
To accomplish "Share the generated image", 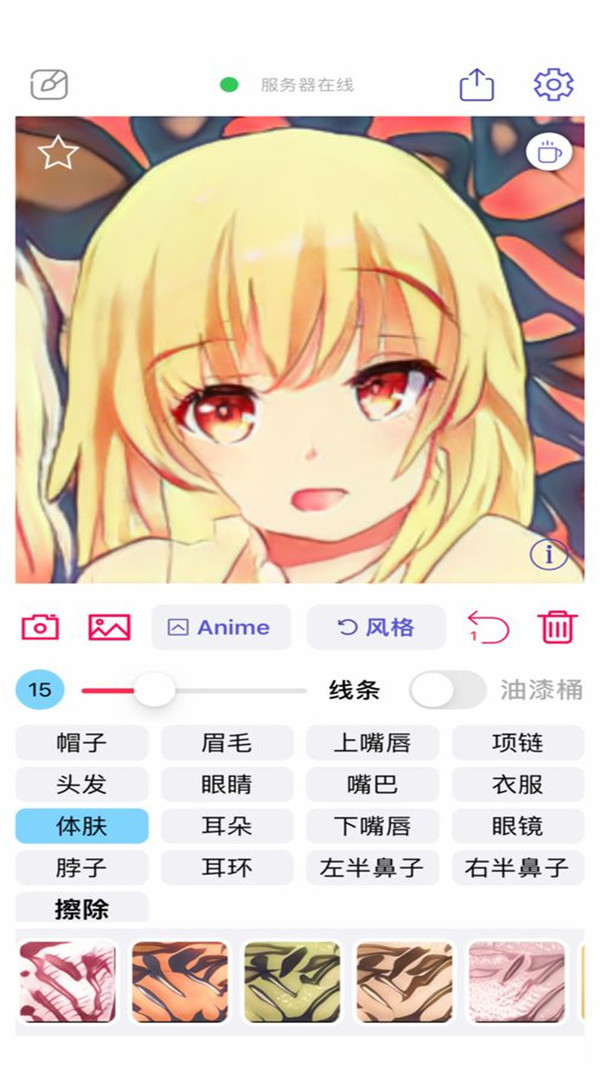I will click(477, 85).
